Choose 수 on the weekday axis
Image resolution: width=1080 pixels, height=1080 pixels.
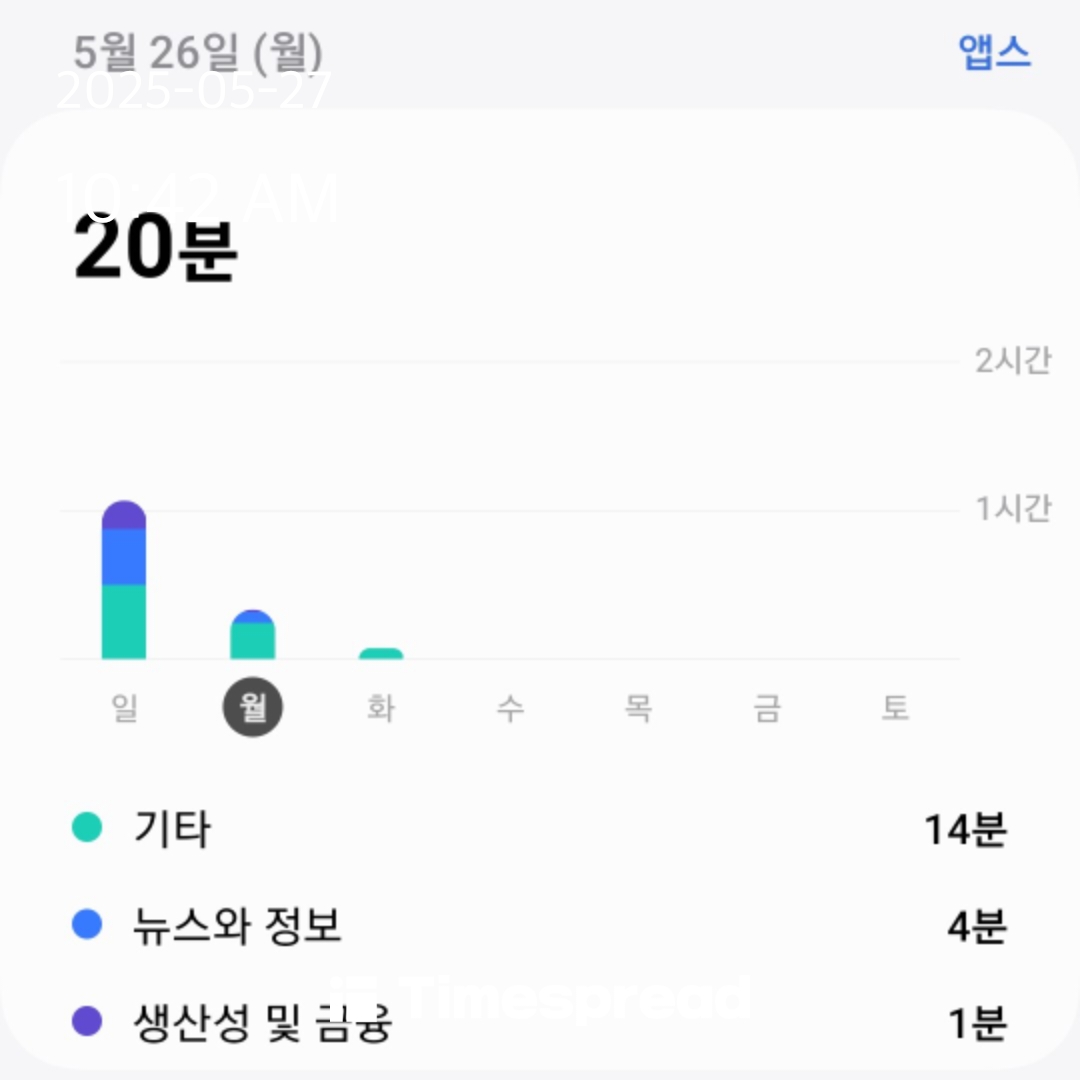pyautogui.click(x=510, y=708)
